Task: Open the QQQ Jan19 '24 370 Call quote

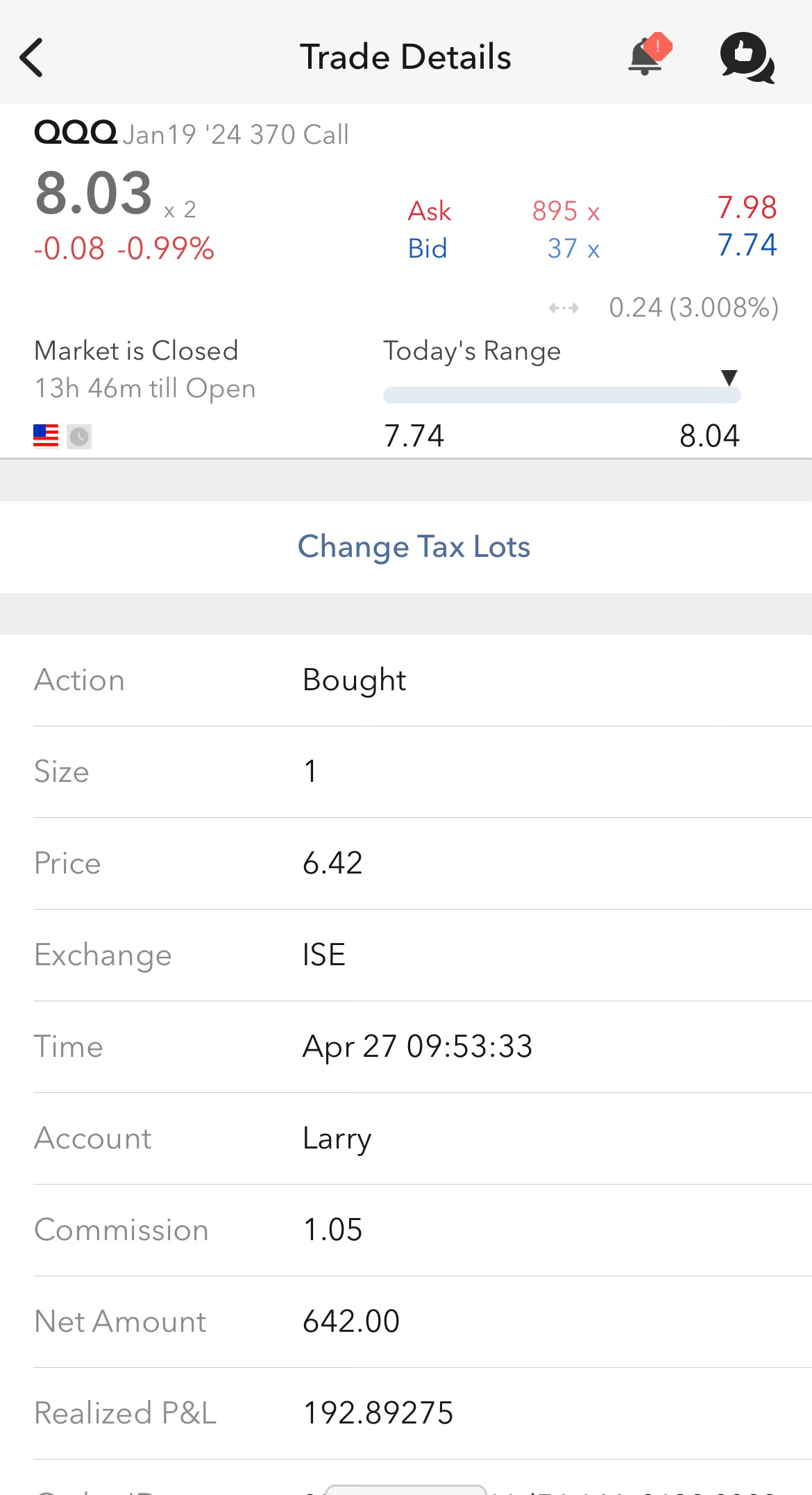Action: [192, 133]
